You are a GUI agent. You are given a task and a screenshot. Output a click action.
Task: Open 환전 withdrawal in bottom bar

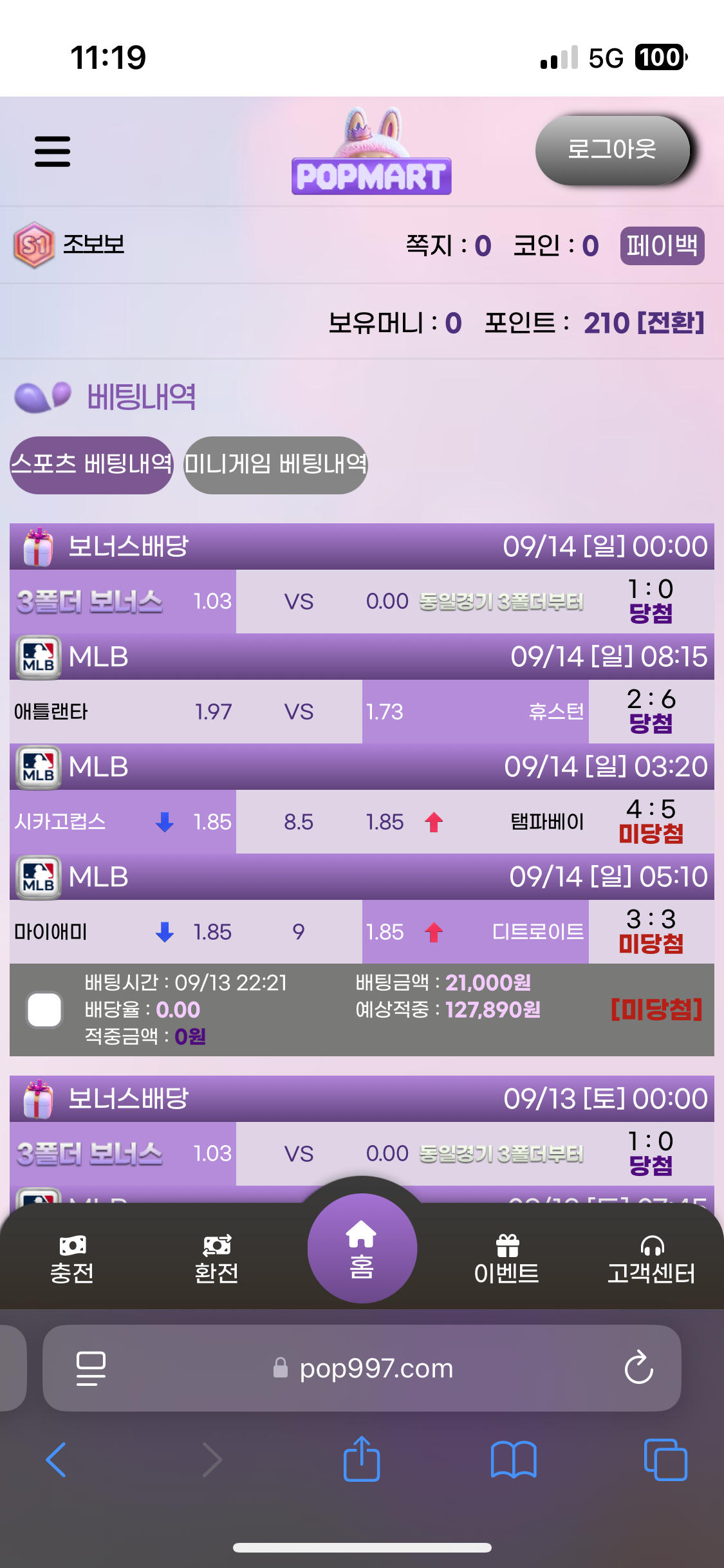[217, 1259]
